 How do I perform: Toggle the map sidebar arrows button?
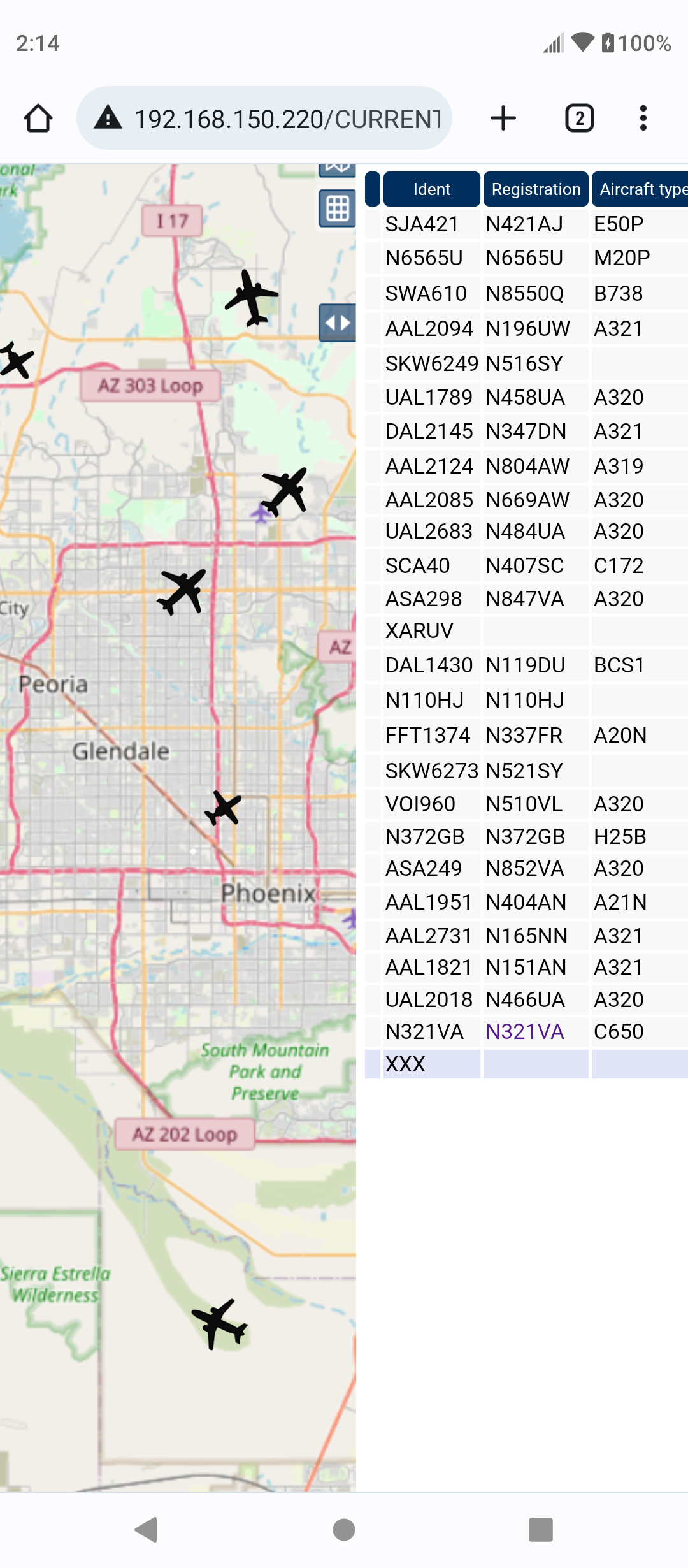[338, 323]
